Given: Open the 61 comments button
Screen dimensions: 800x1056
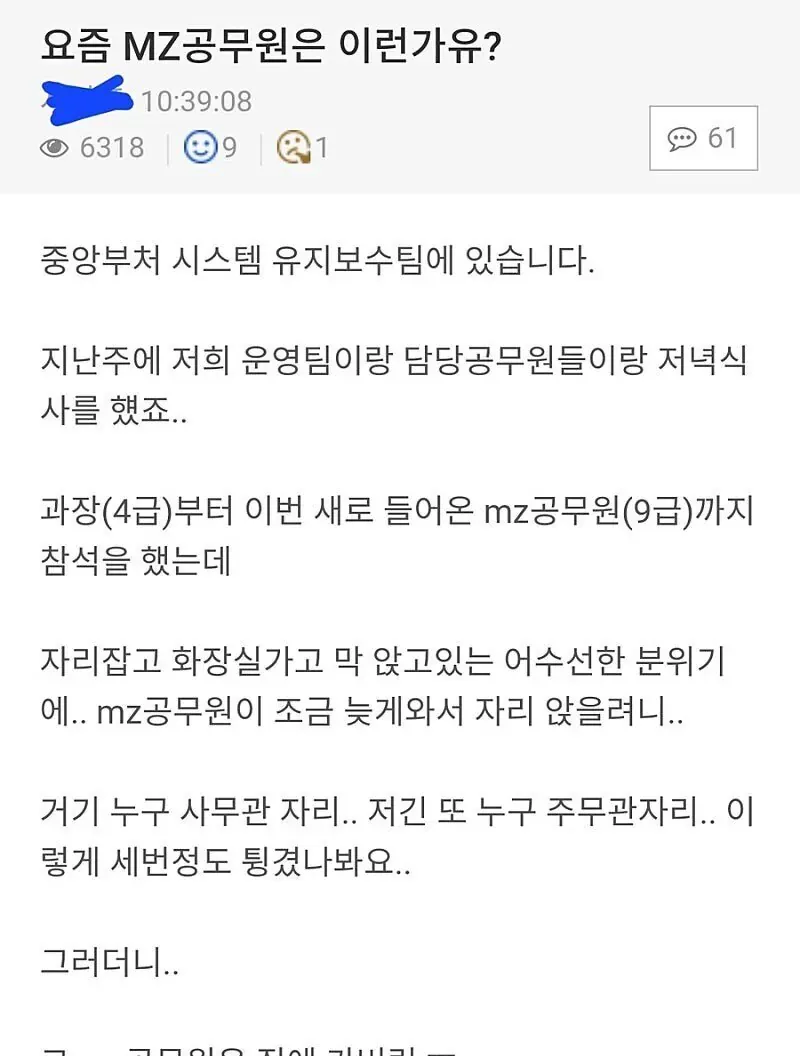Looking at the screenshot, I should coord(703,138).
